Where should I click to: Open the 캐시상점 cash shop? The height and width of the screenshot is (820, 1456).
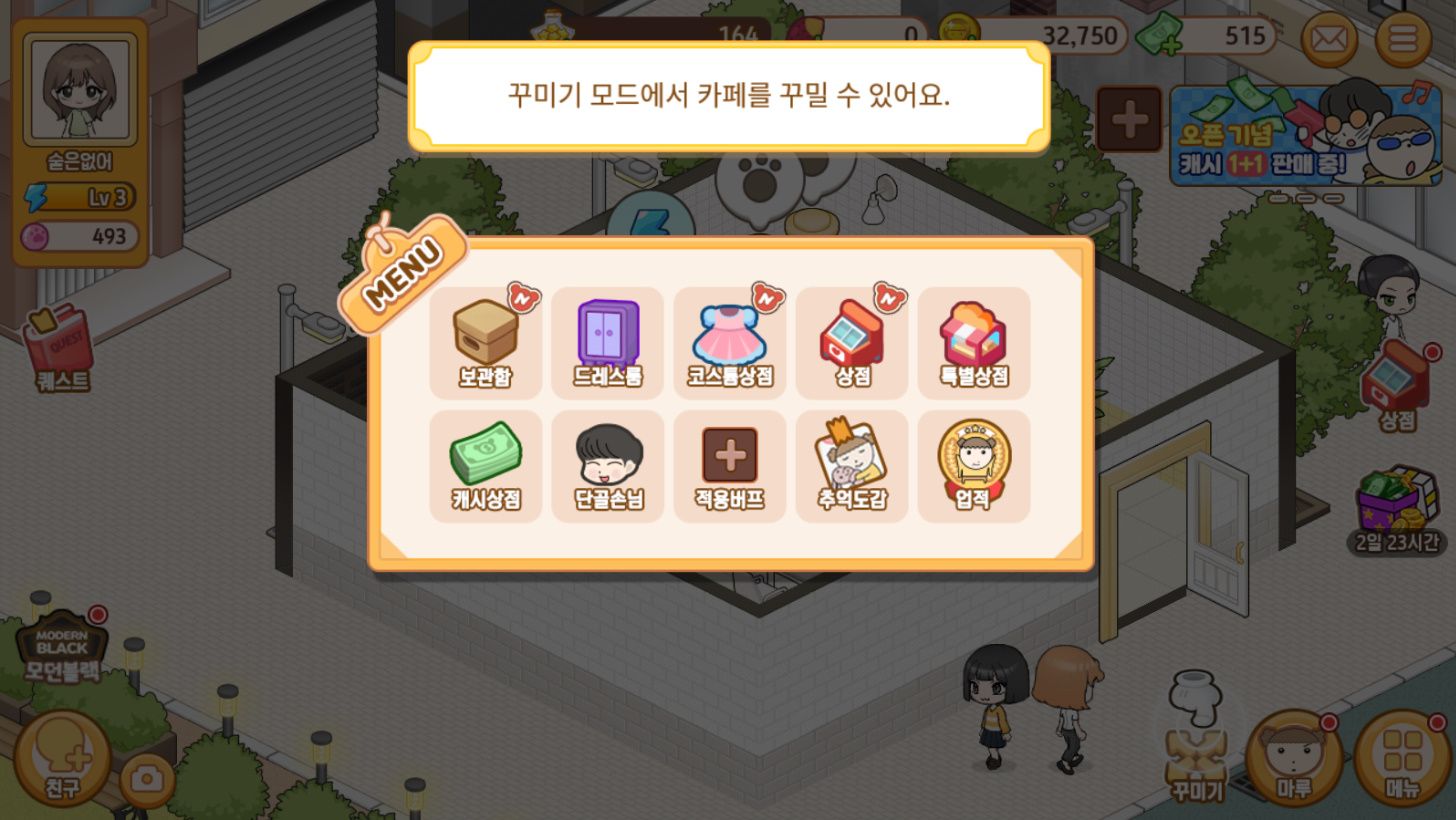(x=486, y=465)
